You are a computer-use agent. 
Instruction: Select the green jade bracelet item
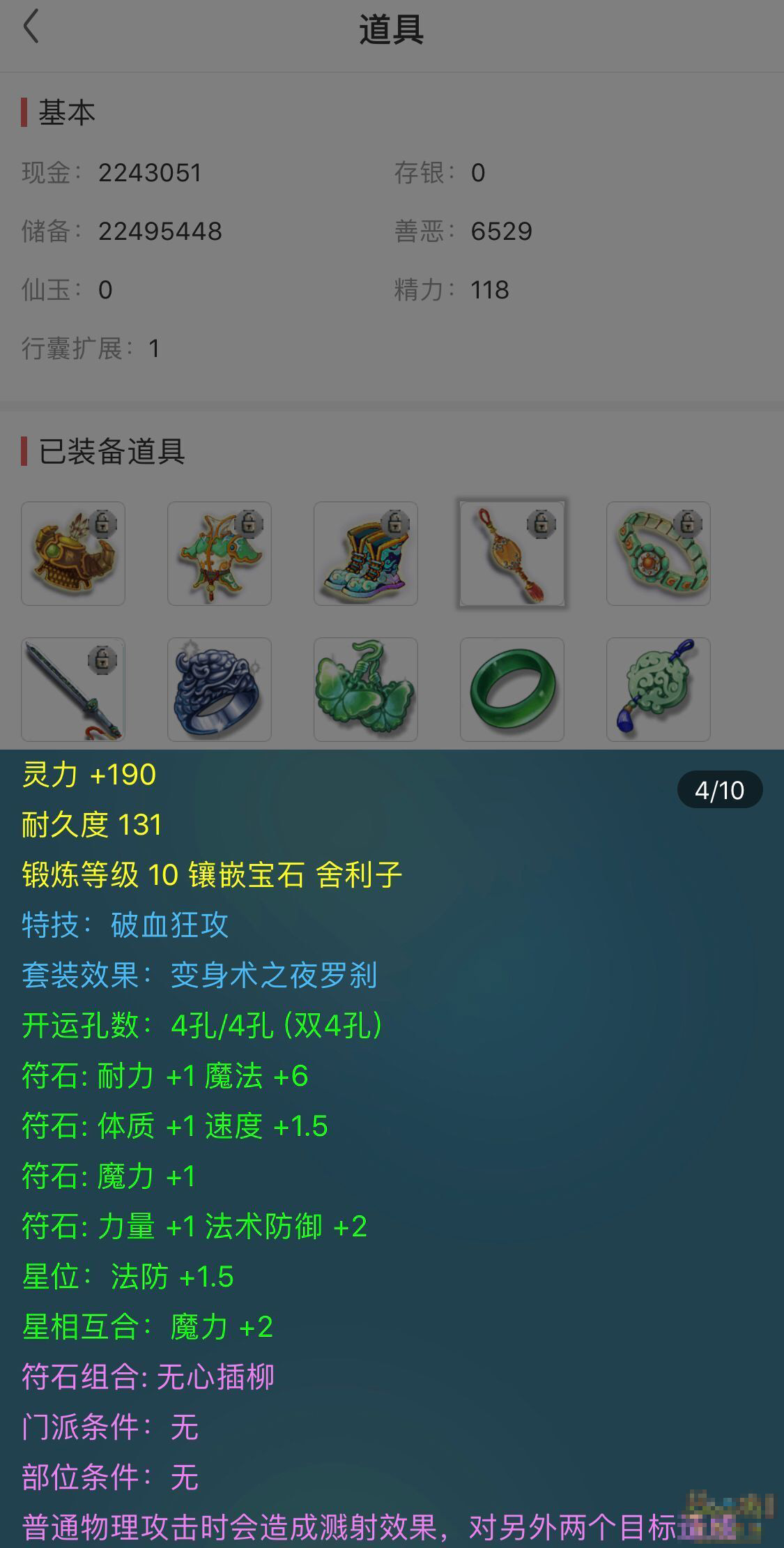click(x=512, y=690)
